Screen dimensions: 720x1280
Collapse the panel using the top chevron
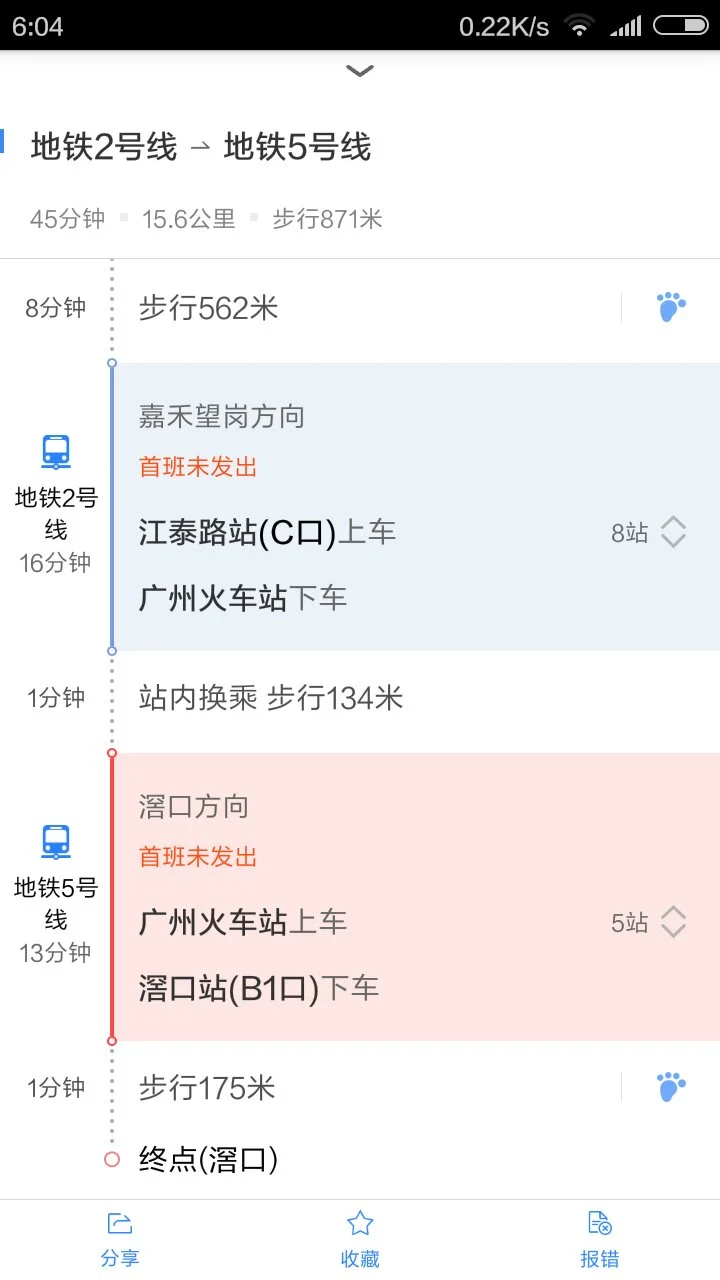tap(360, 70)
